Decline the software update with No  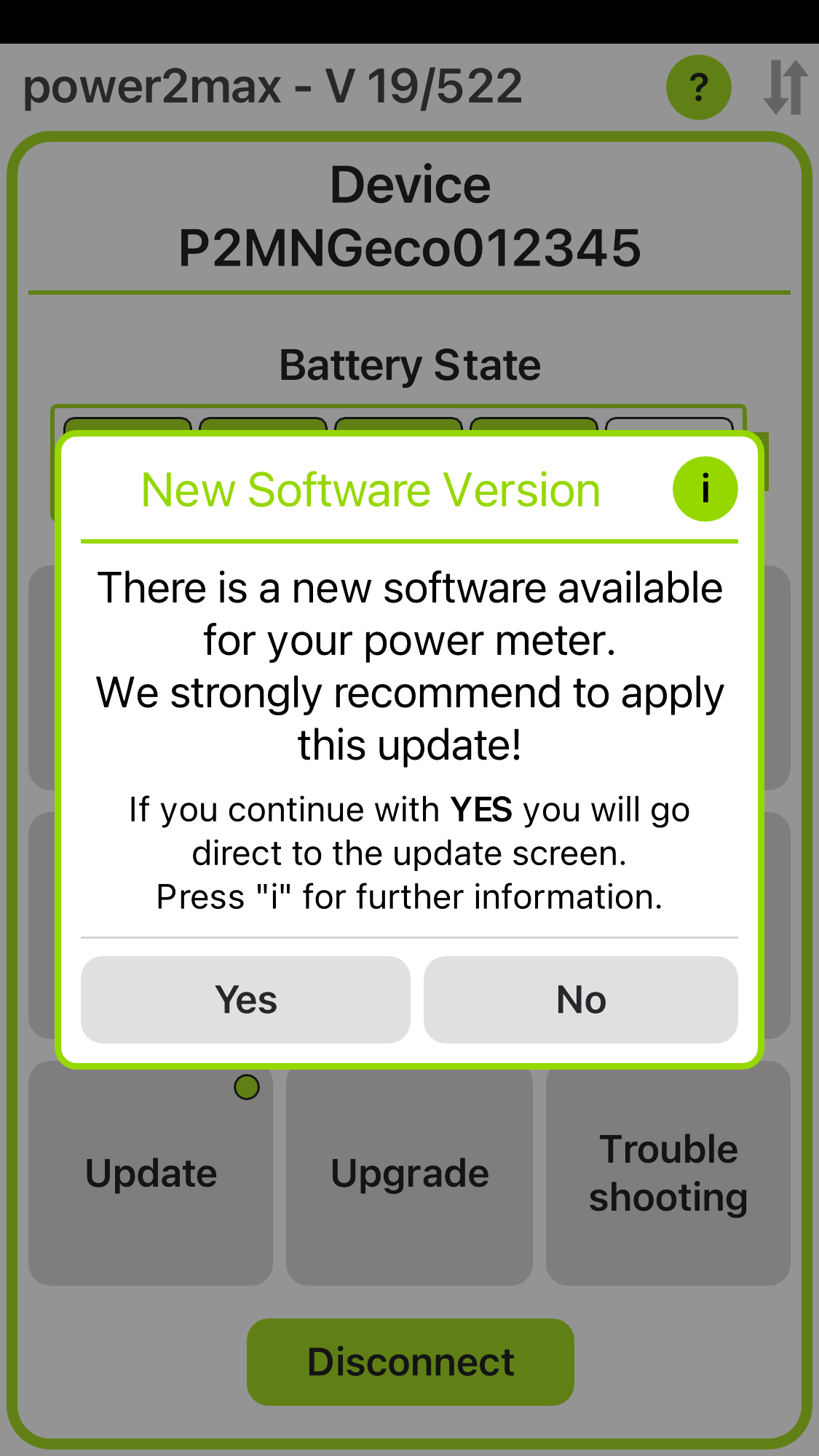click(580, 999)
